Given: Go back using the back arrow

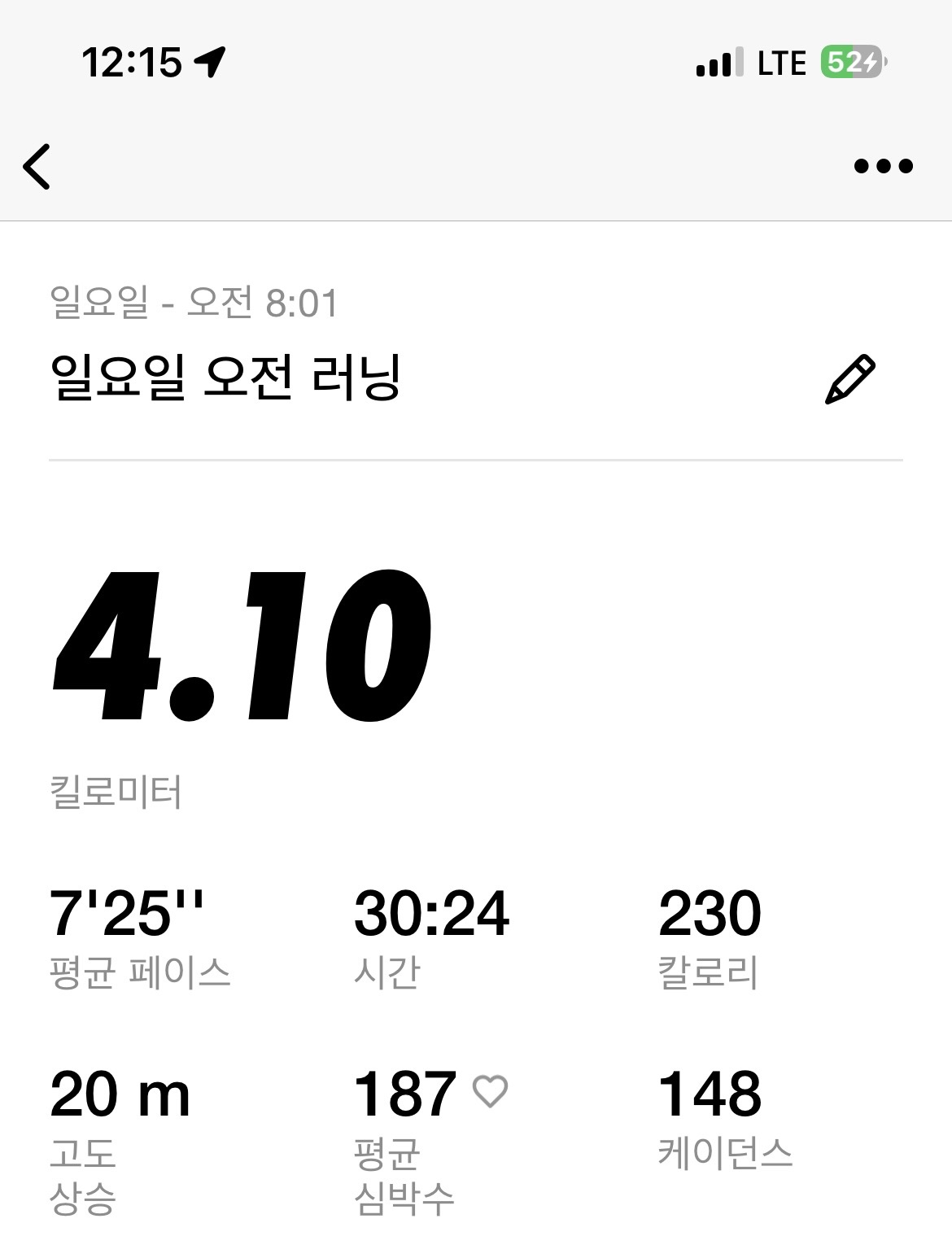Looking at the screenshot, I should pos(37,167).
